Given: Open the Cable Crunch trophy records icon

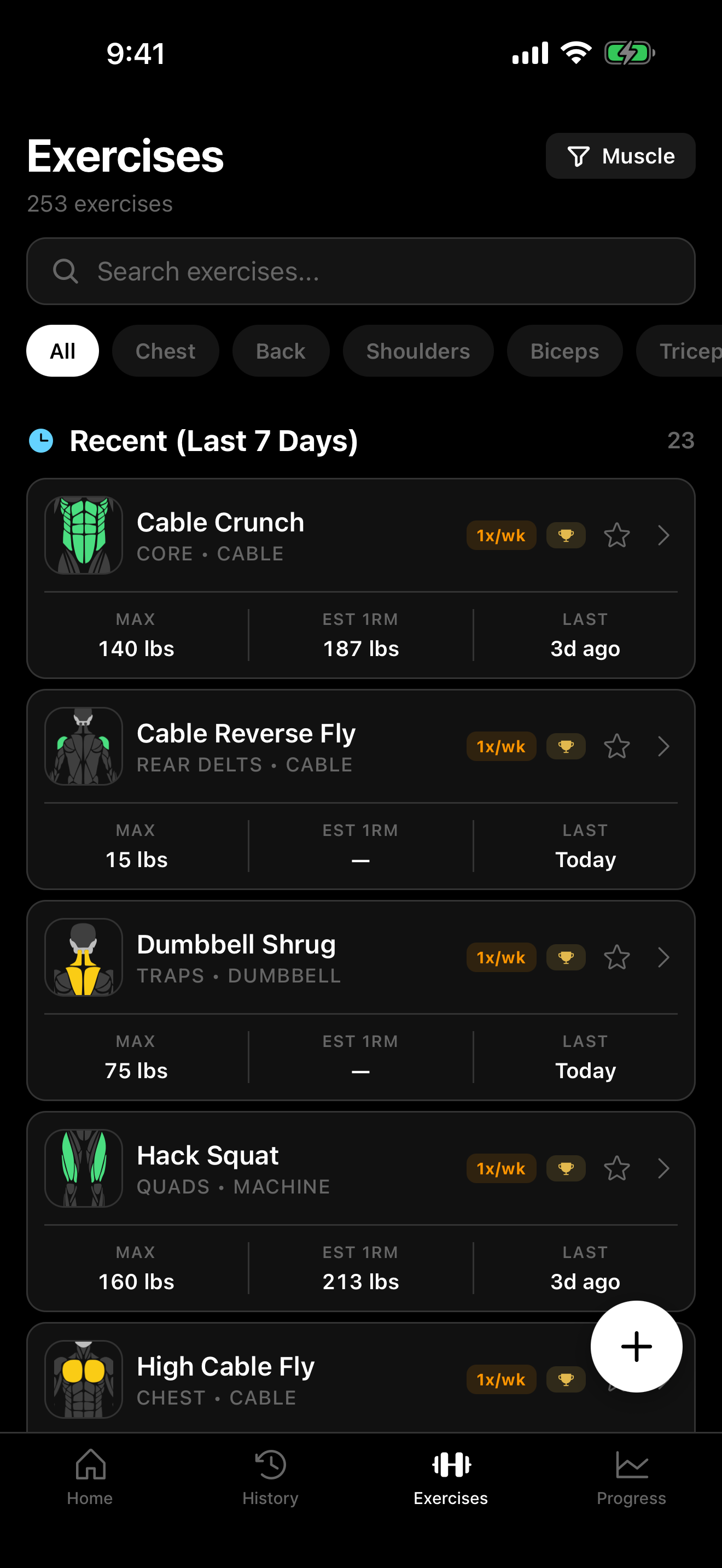Looking at the screenshot, I should point(566,535).
